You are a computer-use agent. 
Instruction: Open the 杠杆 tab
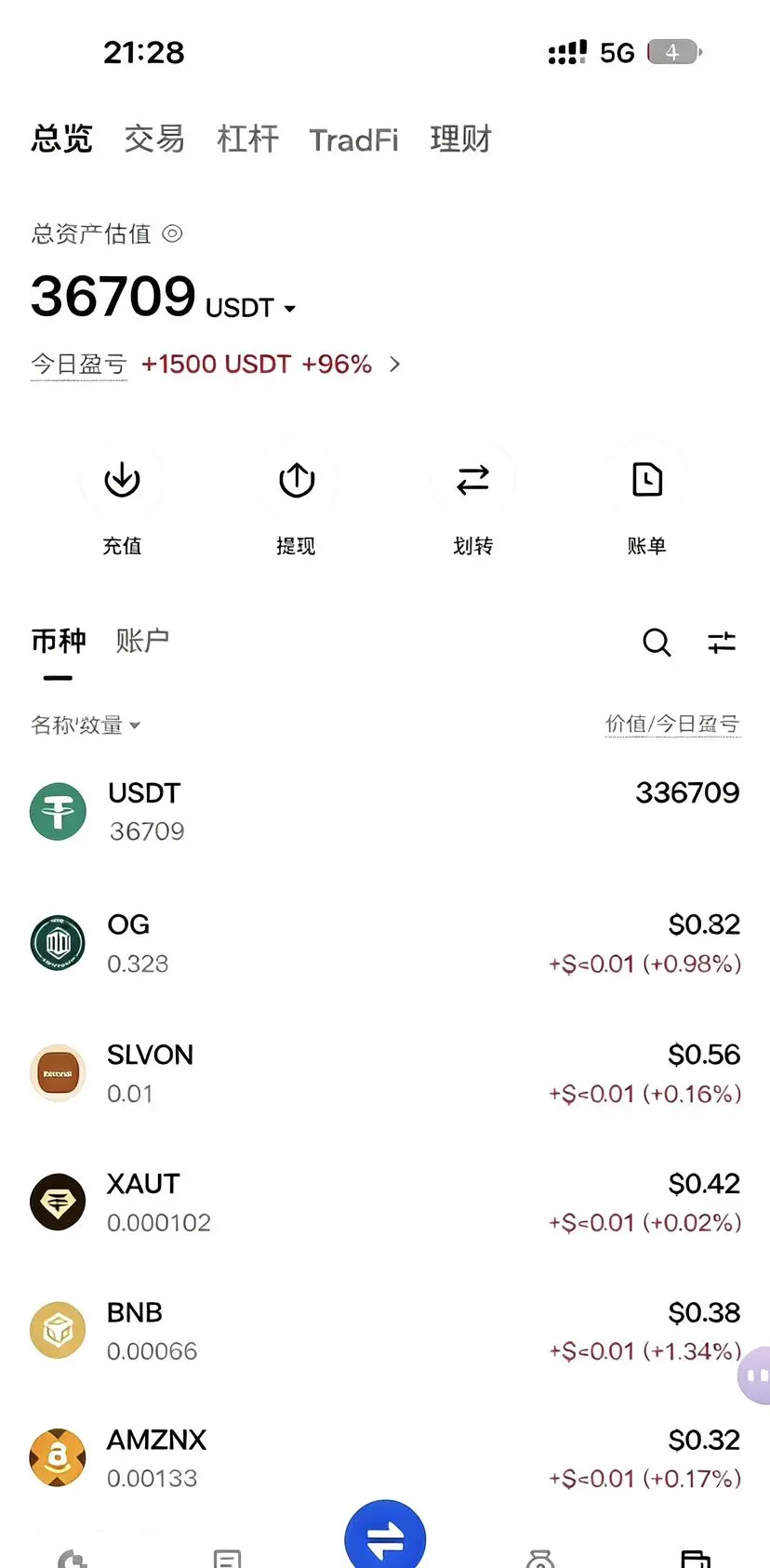click(x=247, y=140)
